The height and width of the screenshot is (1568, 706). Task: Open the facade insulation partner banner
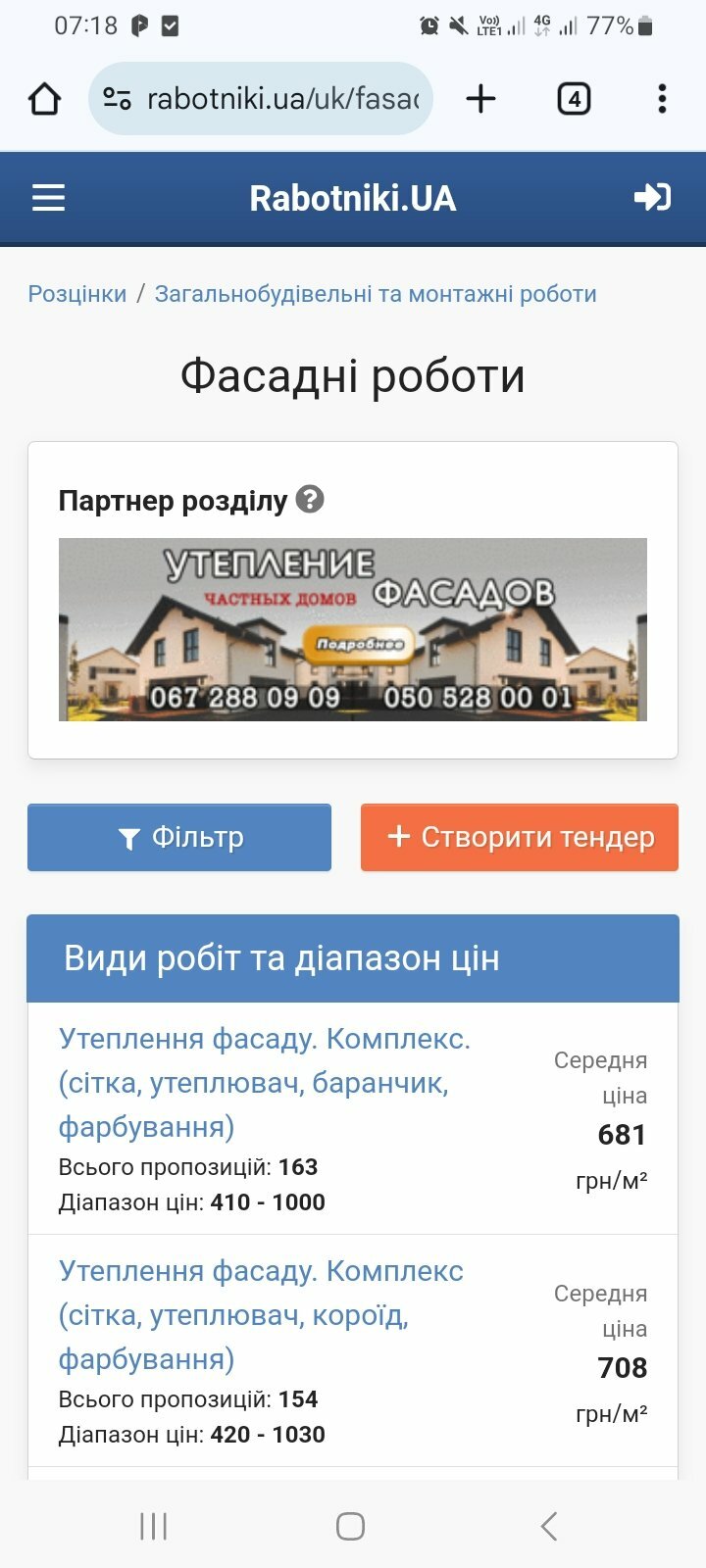click(353, 629)
